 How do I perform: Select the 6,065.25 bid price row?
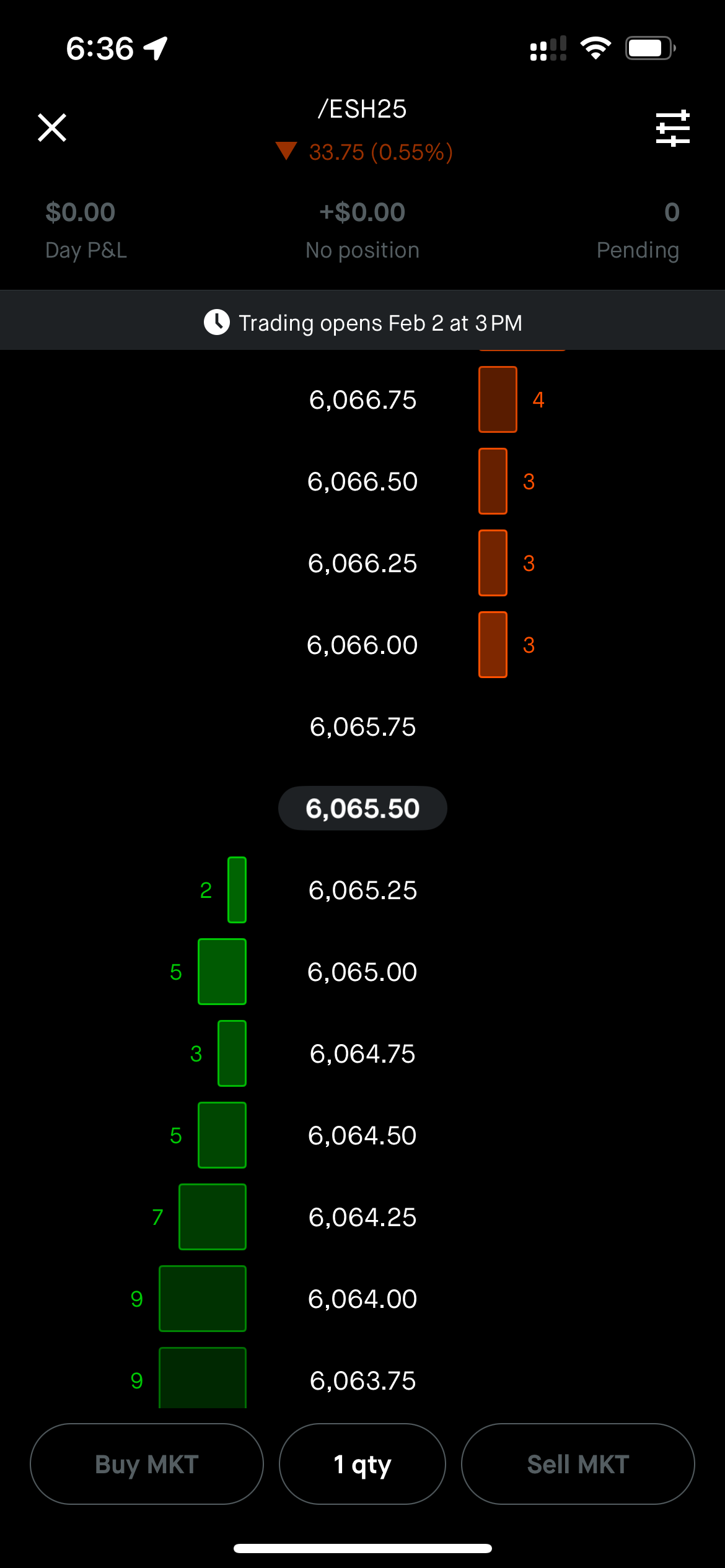click(x=362, y=891)
